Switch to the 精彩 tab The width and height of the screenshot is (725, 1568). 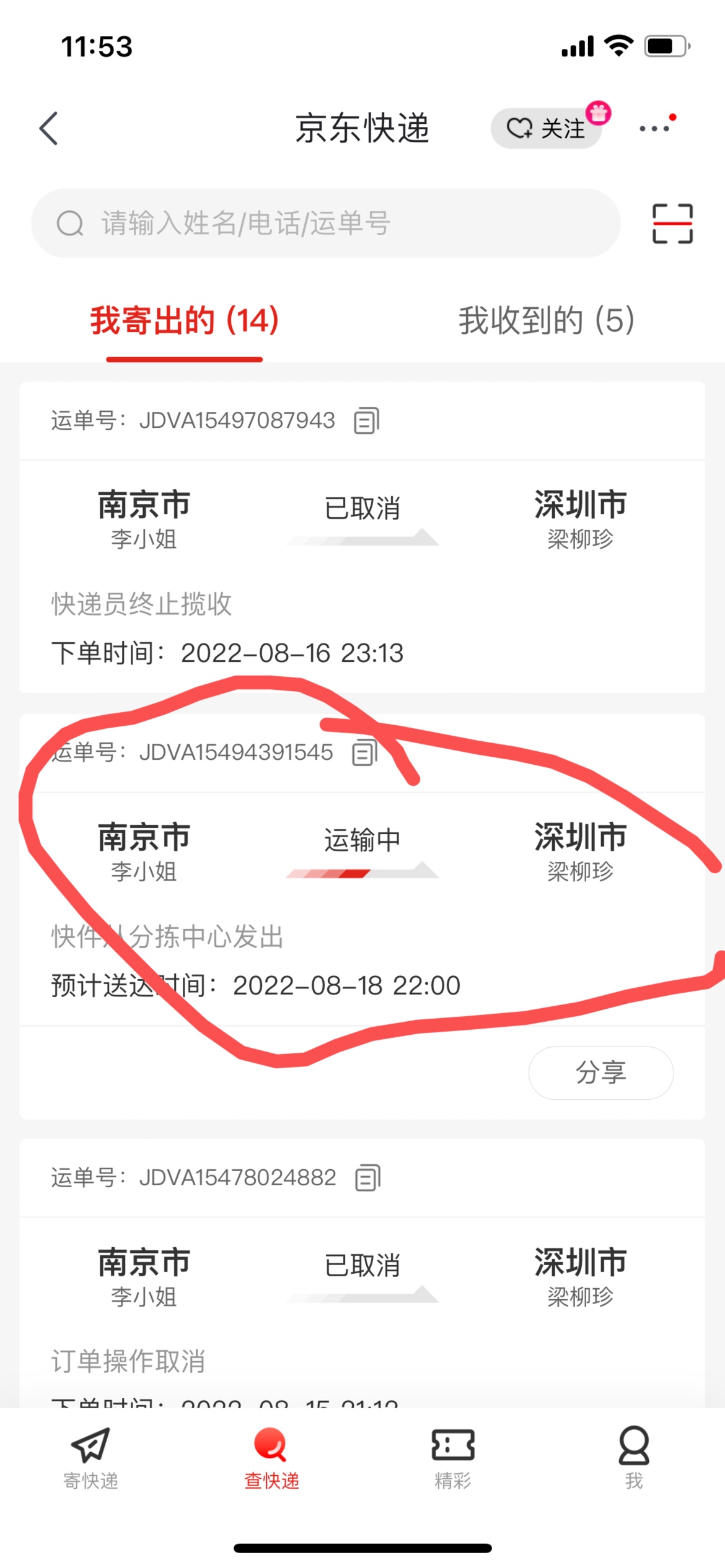453,1458
